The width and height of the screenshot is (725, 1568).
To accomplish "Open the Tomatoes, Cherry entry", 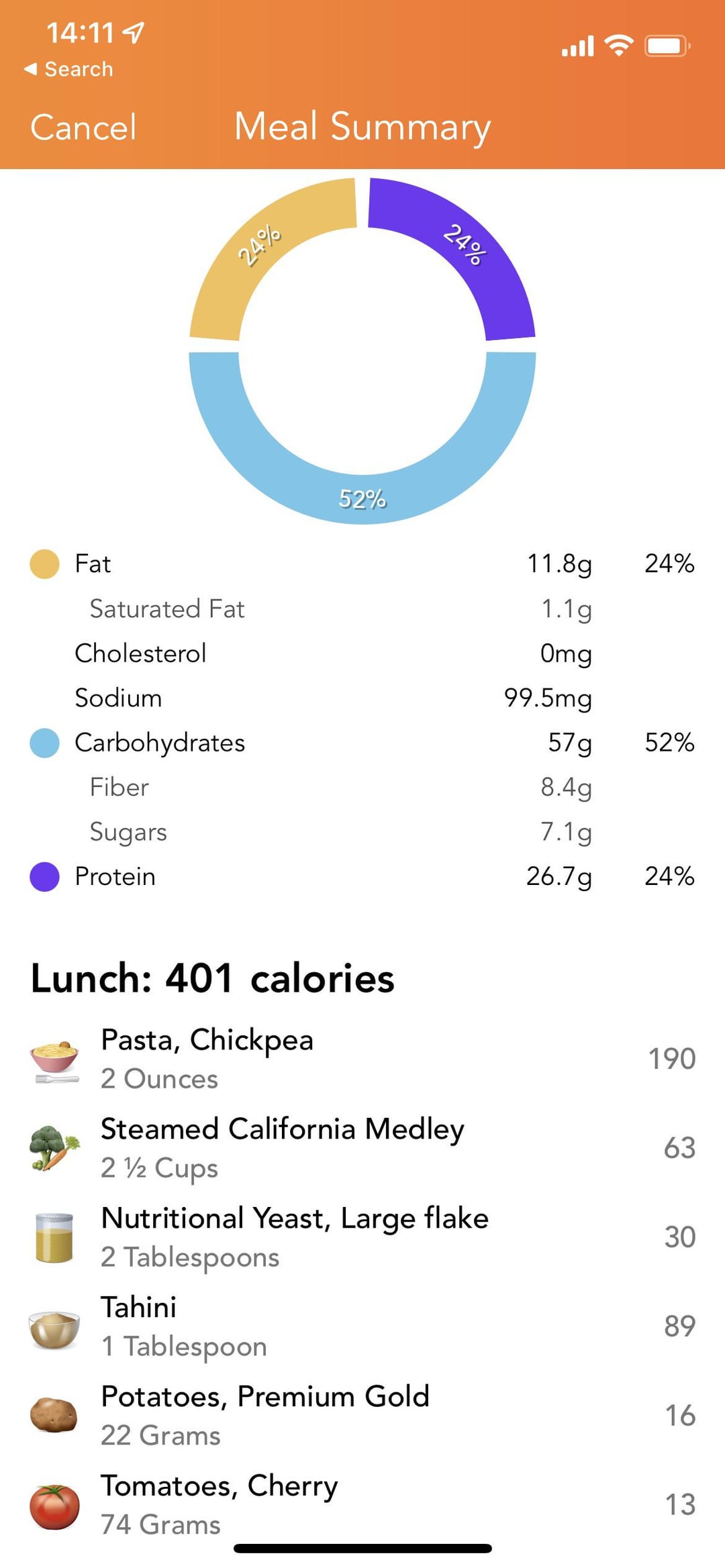I will [362, 1505].
